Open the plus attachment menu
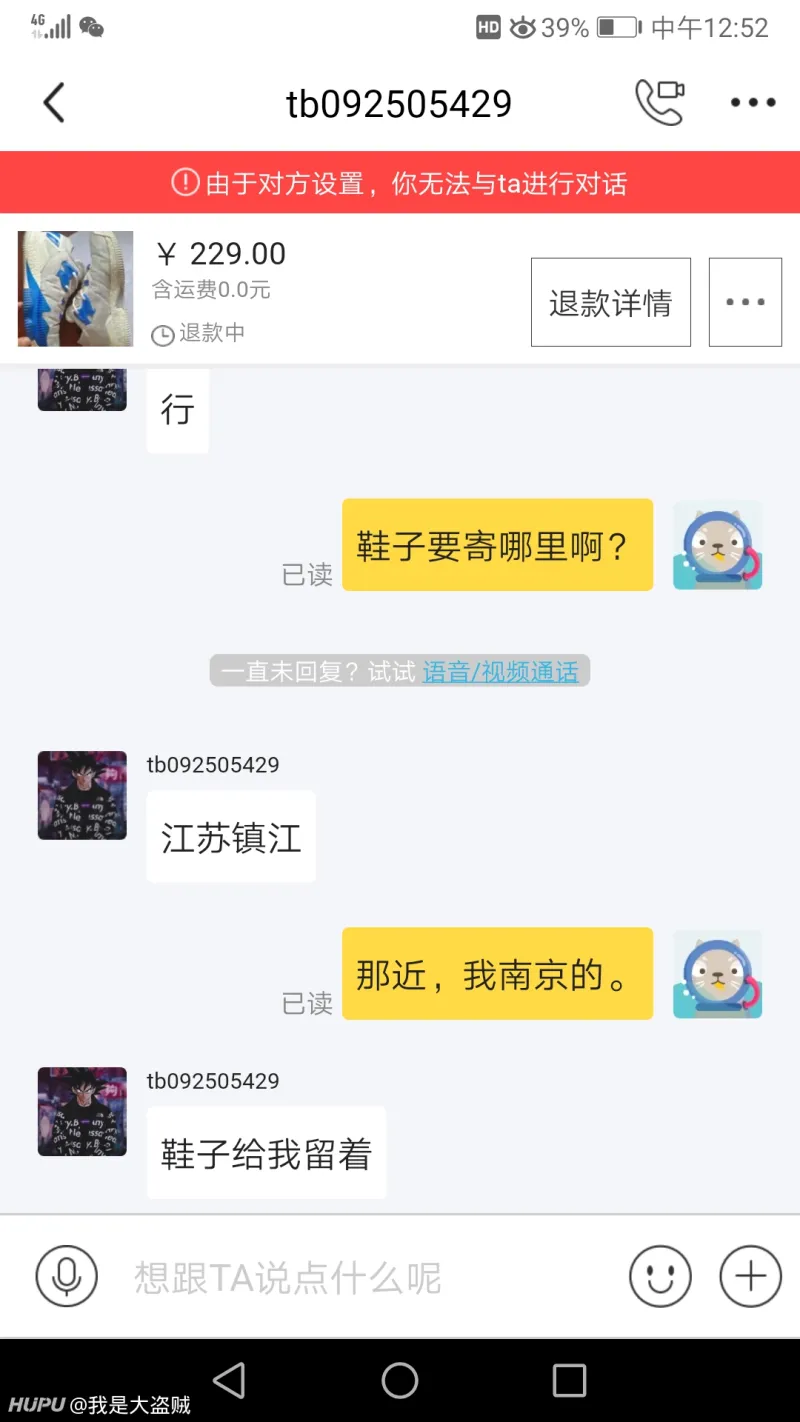Screen dimensions: 800x1422 coord(750,1277)
